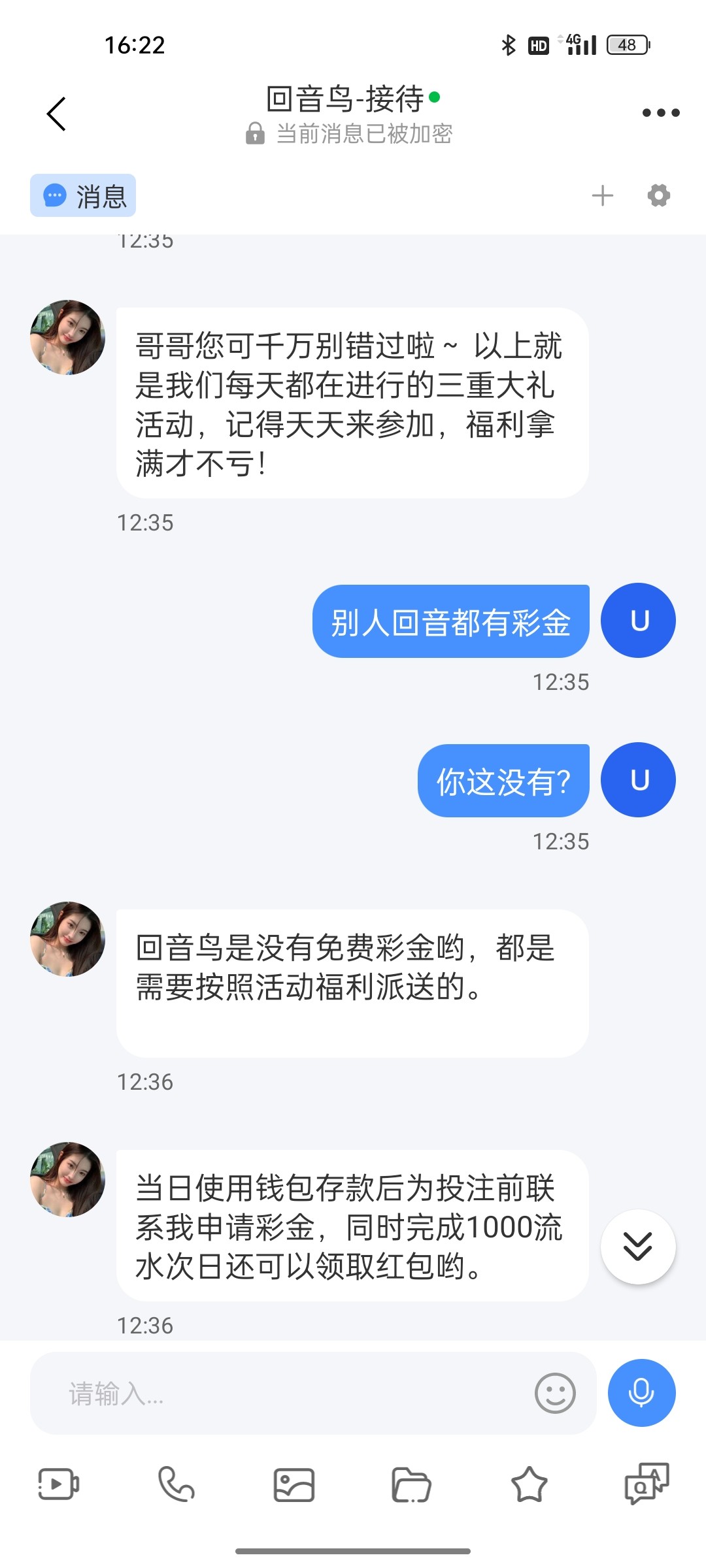Start a voice message with microphone button

[x=641, y=1393]
